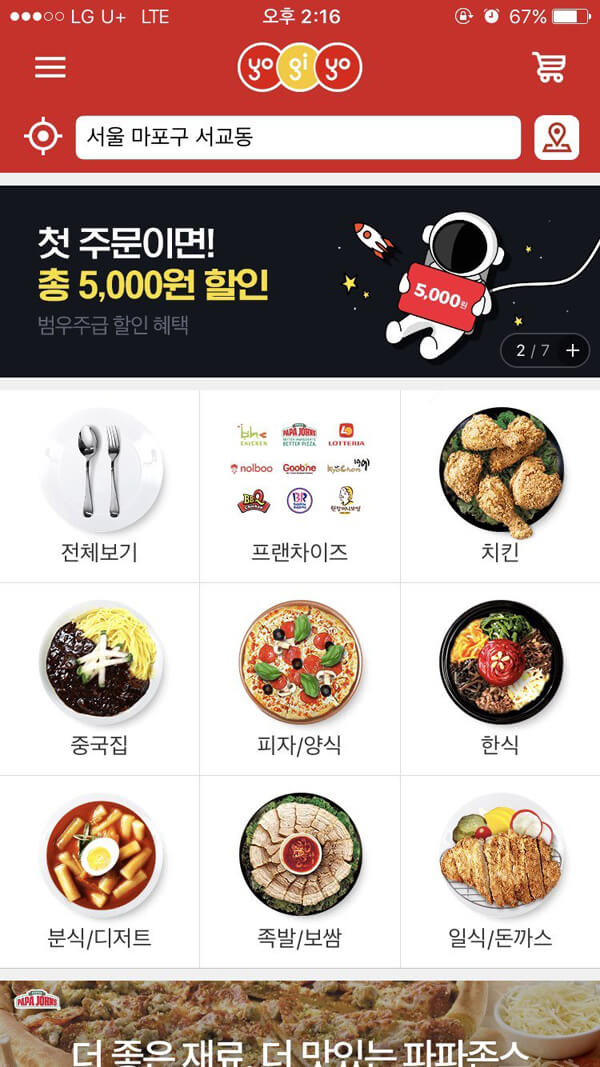This screenshot has width=600, height=1067.
Task: Open the 중국집 category
Action: pyautogui.click(x=100, y=678)
